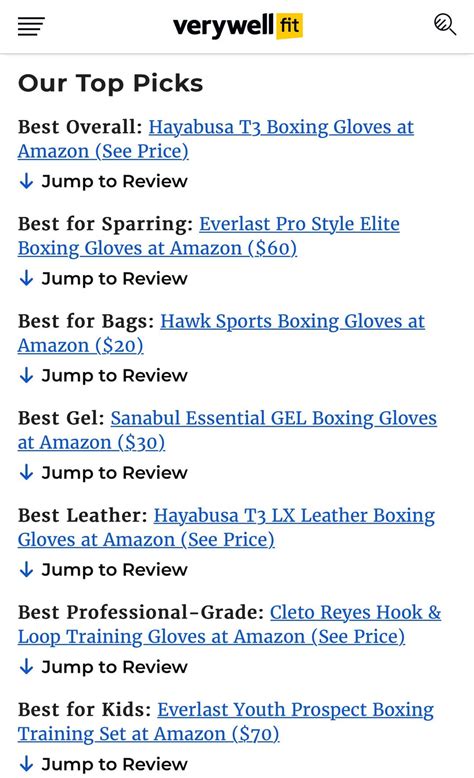Jump to review under Best Overall
This screenshot has width=474, height=778.
point(103,181)
